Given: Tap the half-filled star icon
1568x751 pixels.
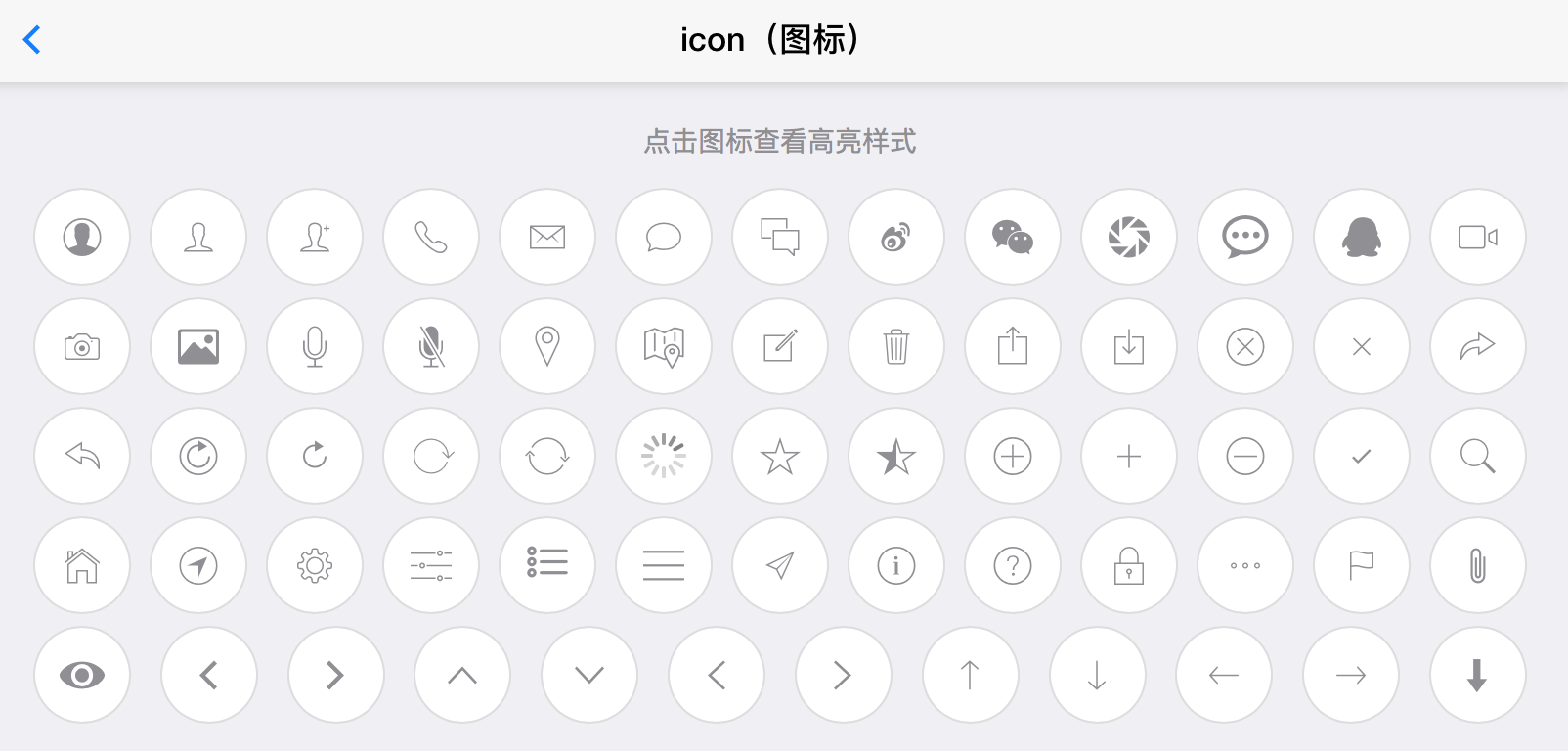Looking at the screenshot, I should [x=896, y=456].
